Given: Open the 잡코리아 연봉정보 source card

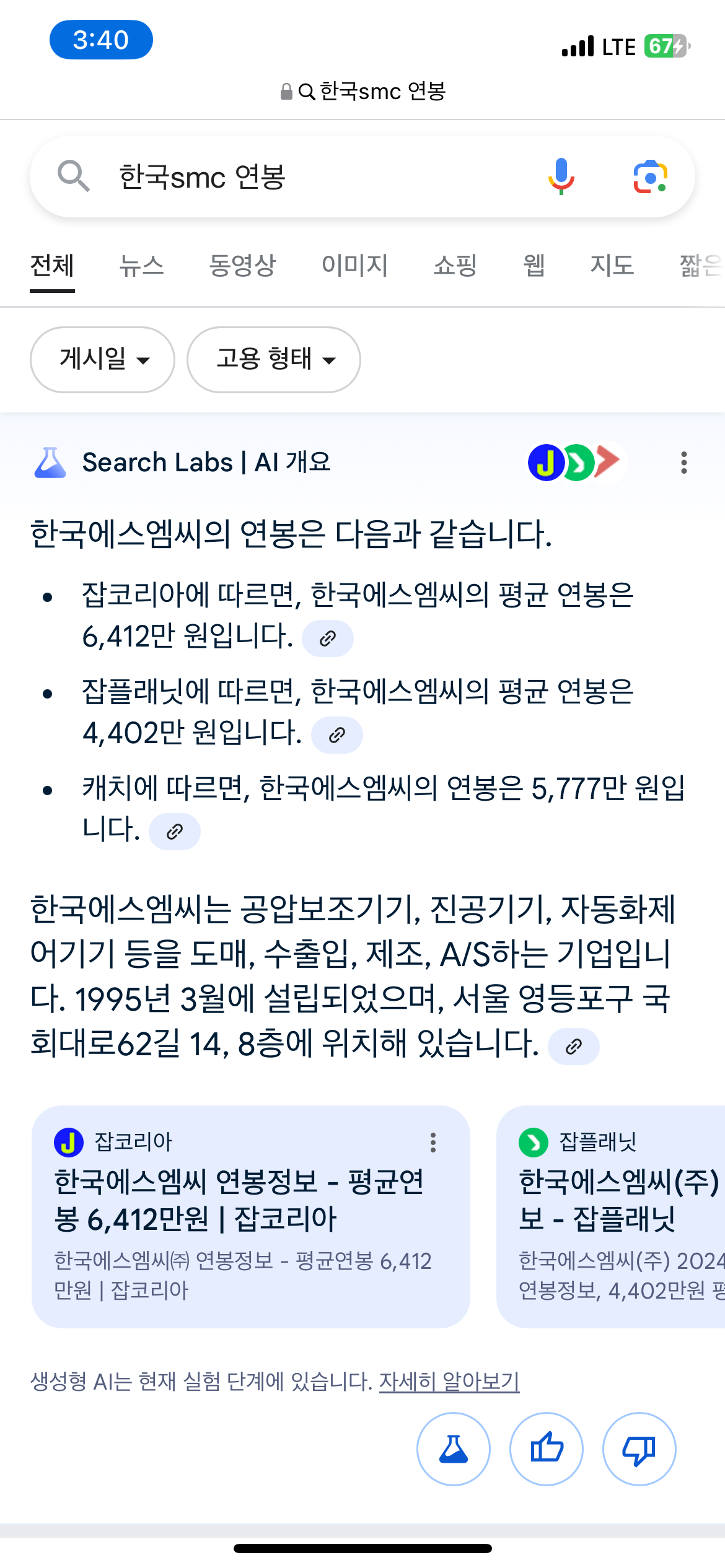Looking at the screenshot, I should pos(250,1216).
